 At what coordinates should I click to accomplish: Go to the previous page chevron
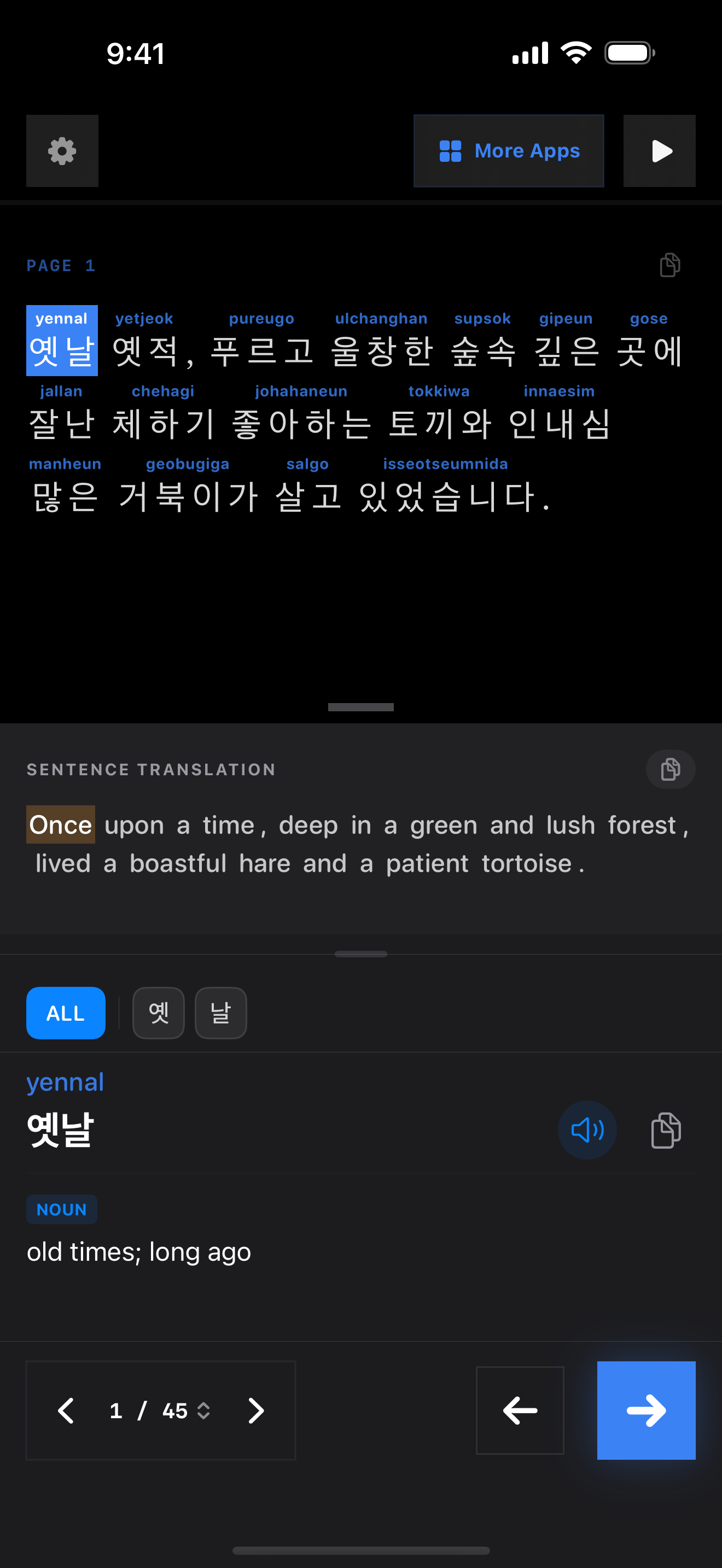[66, 1411]
